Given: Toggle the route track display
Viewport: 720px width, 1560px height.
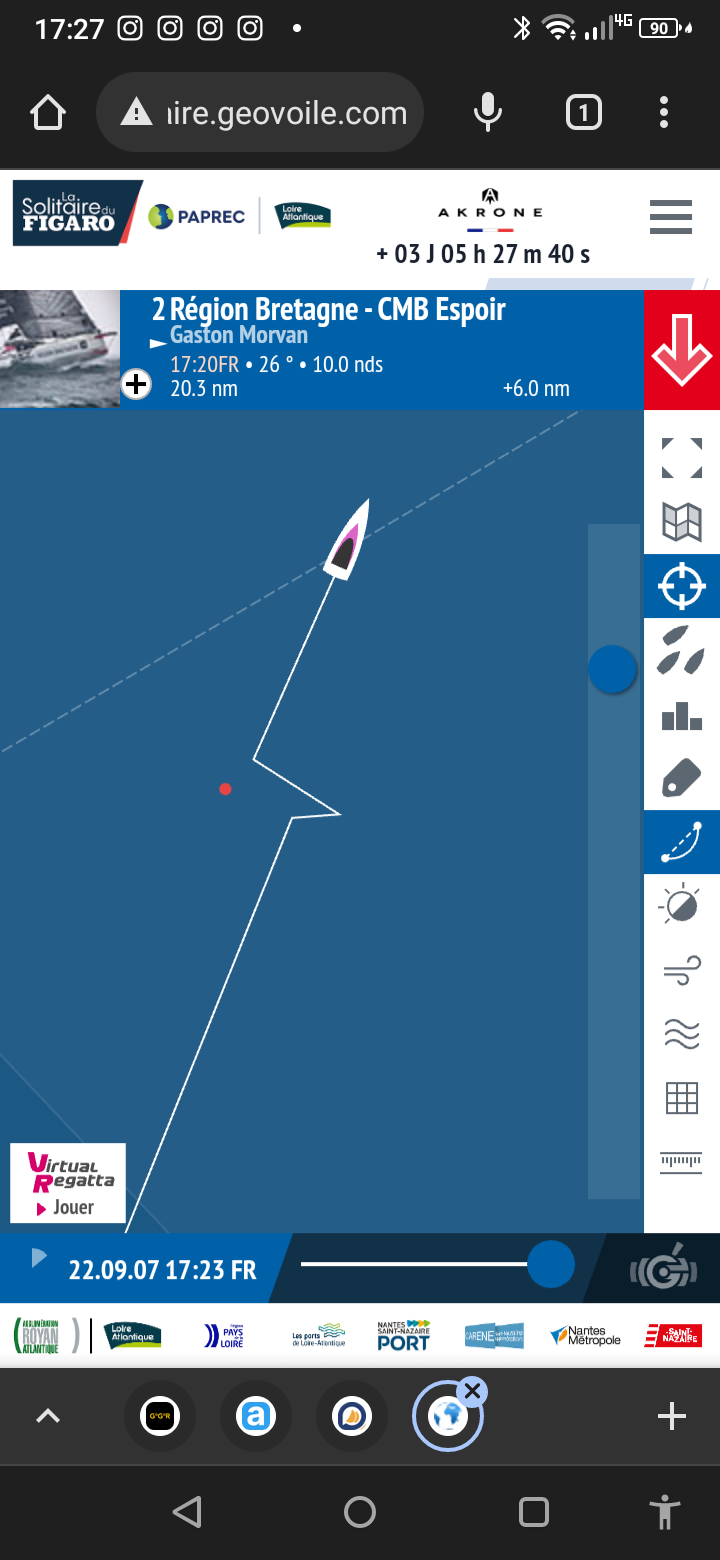Looking at the screenshot, I should pyautogui.click(x=682, y=842).
